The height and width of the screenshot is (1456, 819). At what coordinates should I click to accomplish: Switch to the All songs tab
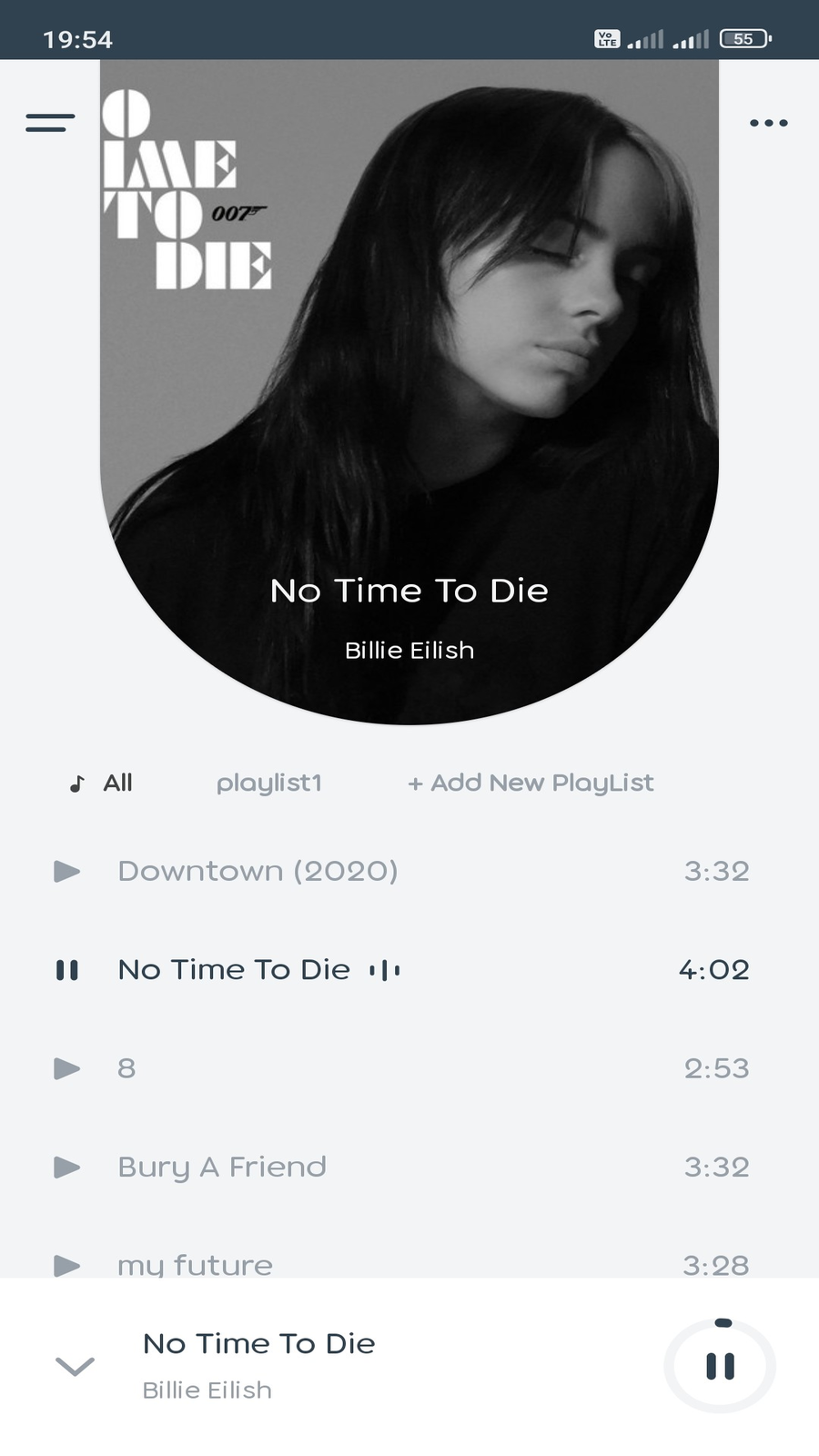coord(102,783)
